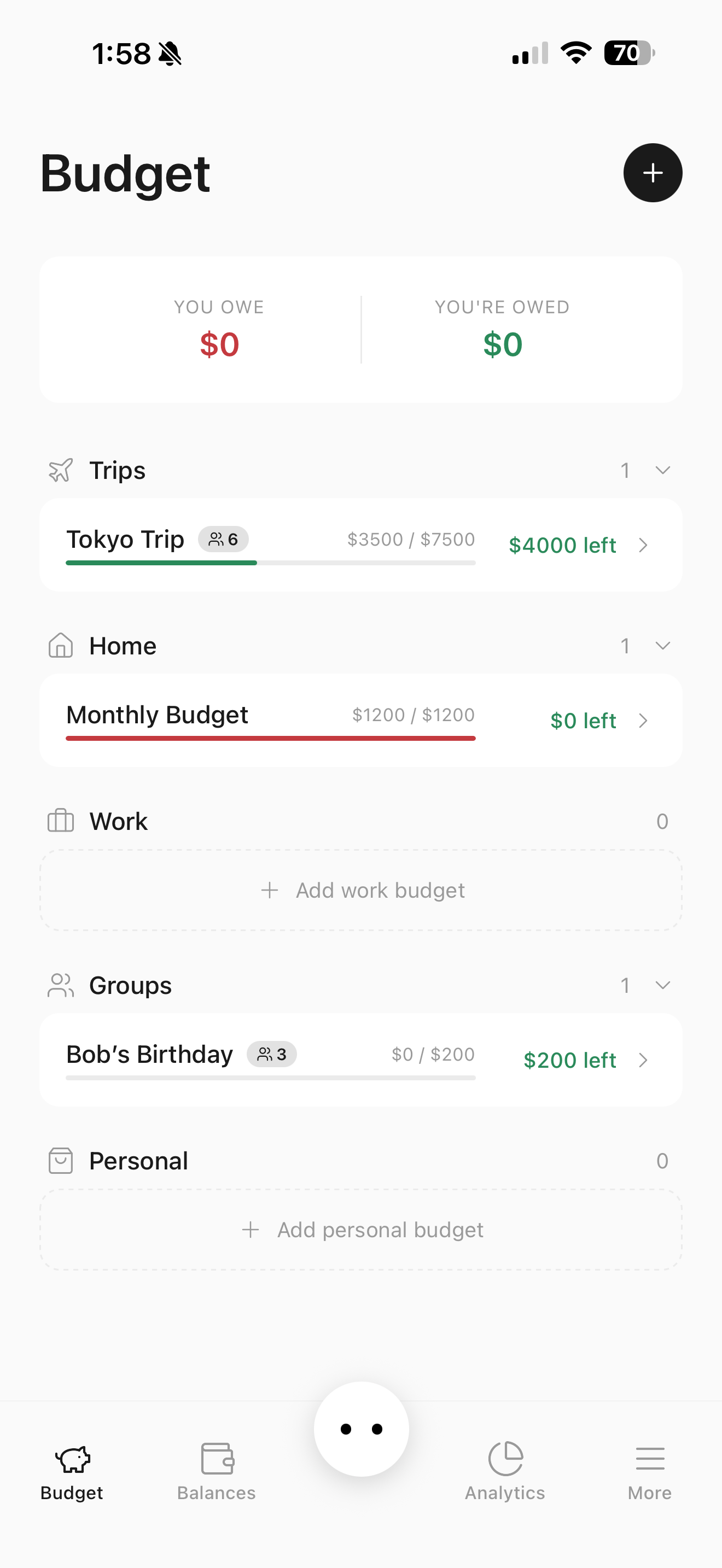Collapse the Home section

click(663, 646)
